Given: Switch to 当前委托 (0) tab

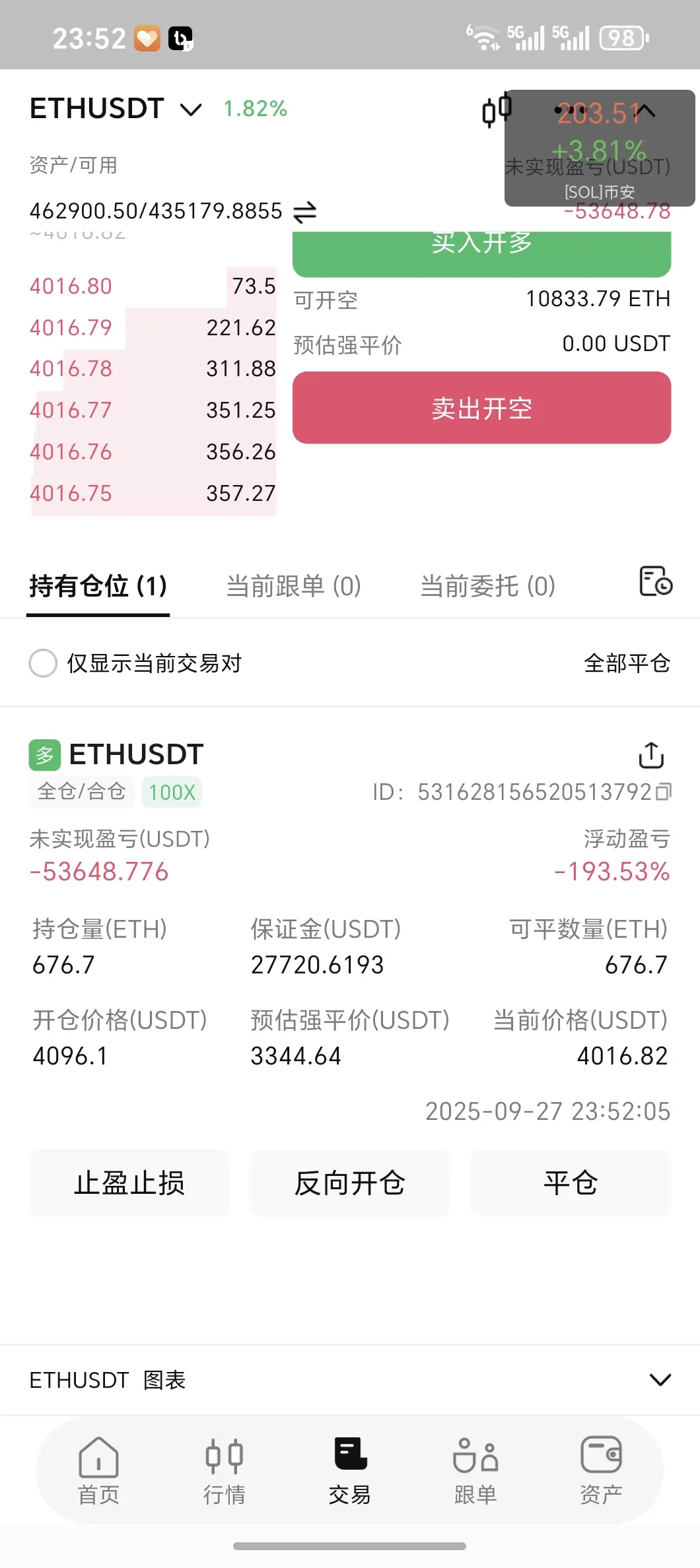Looking at the screenshot, I should click(x=488, y=586).
